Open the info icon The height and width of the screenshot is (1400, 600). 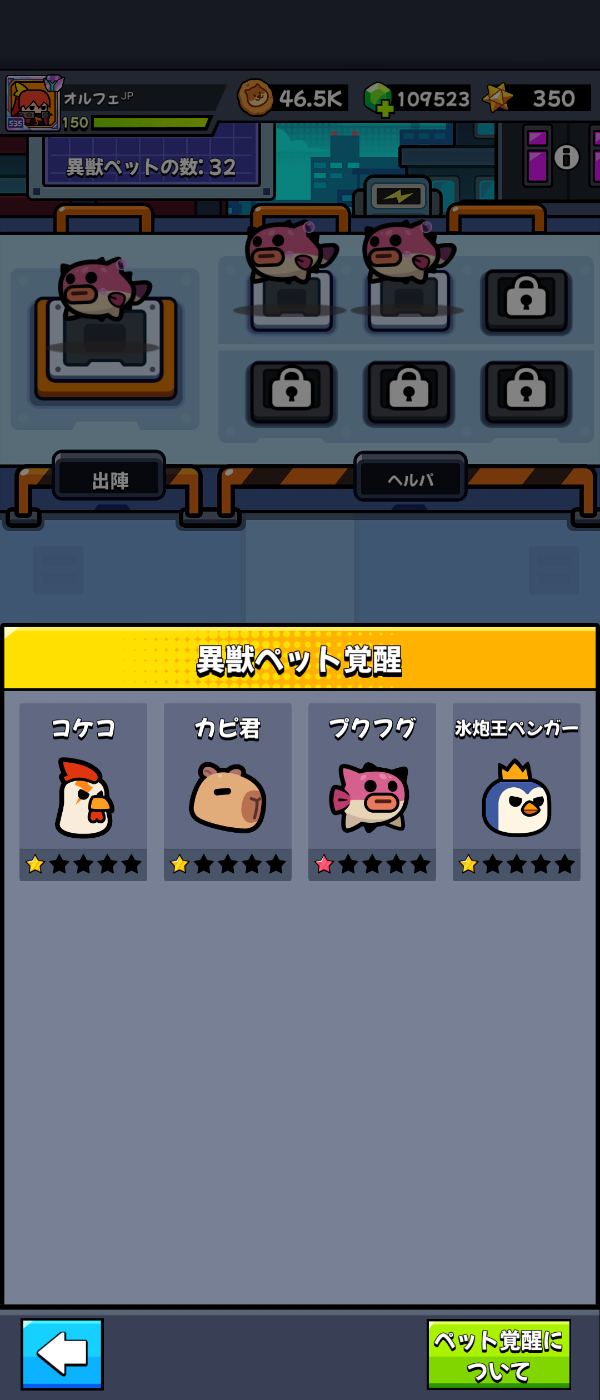(566, 157)
